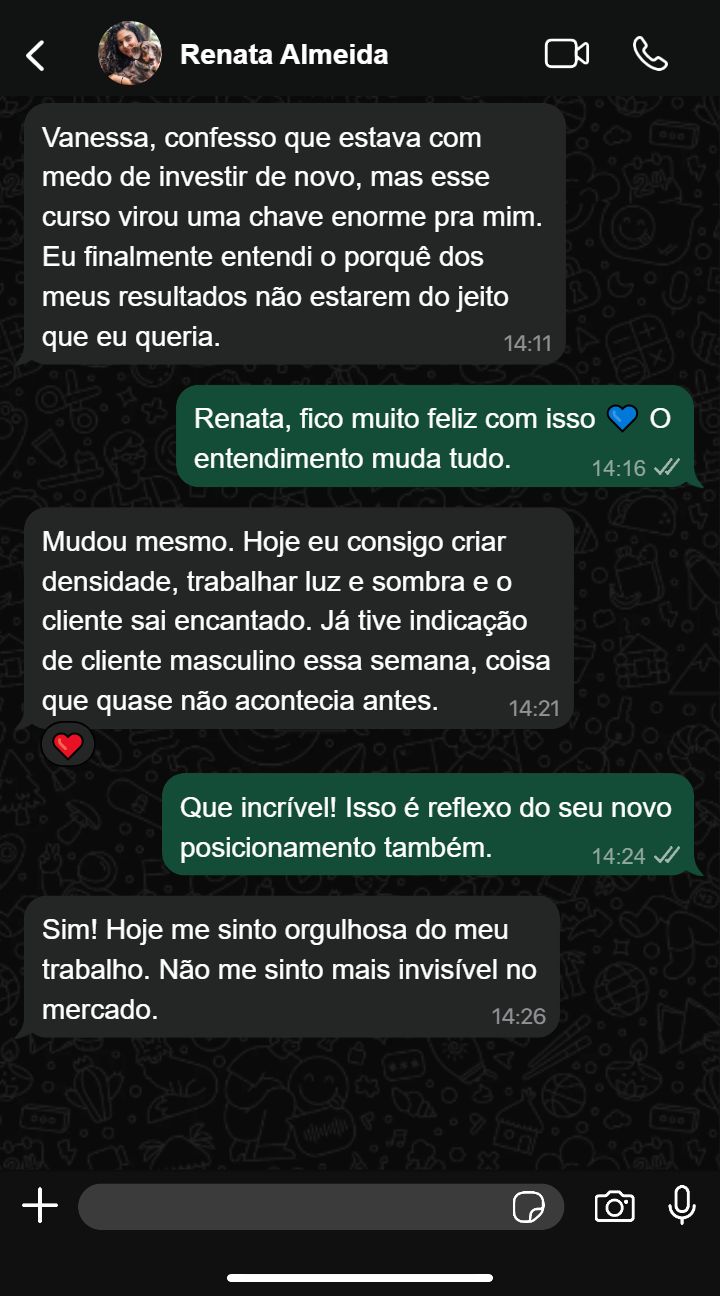Open Renata Almeida's contact info

284,55
